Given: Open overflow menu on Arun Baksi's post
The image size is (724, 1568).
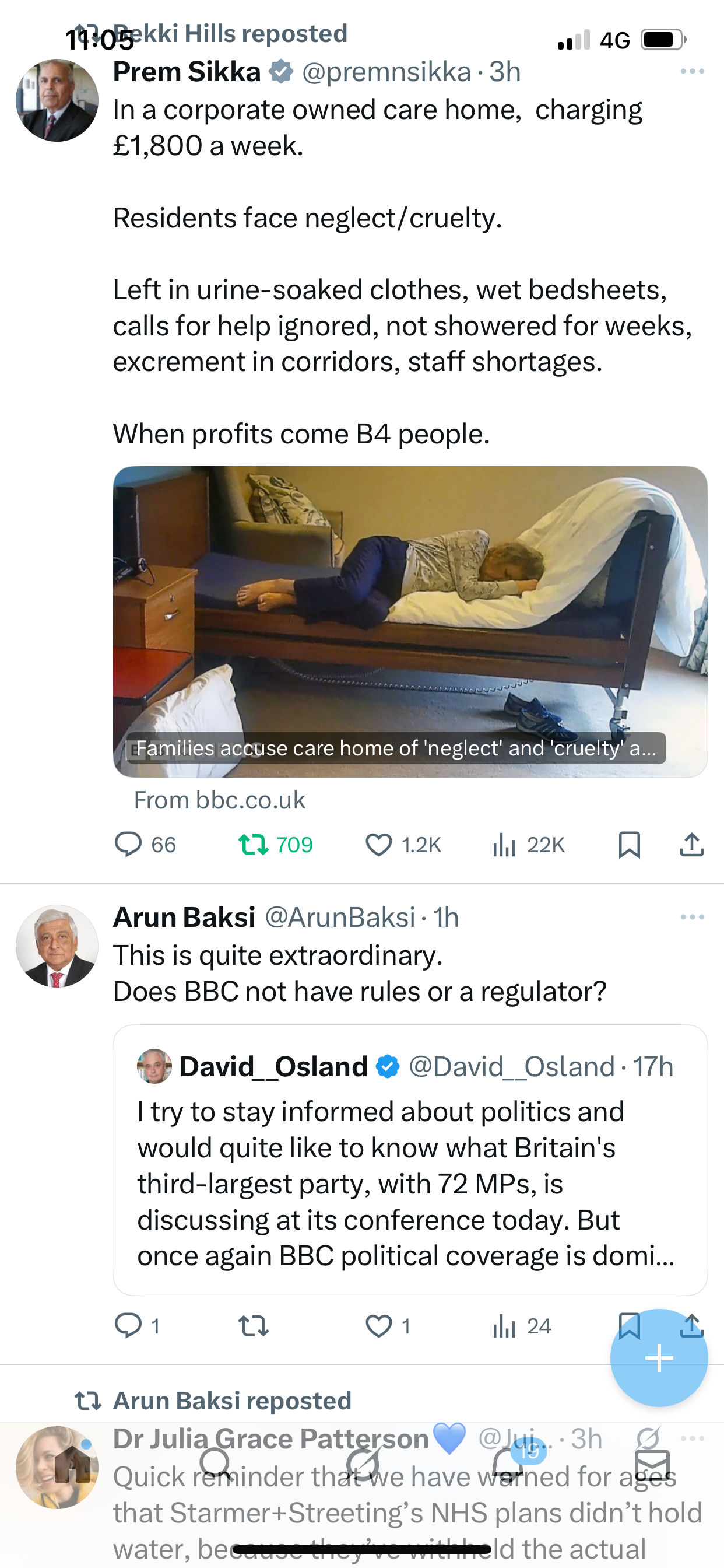Looking at the screenshot, I should pyautogui.click(x=692, y=918).
